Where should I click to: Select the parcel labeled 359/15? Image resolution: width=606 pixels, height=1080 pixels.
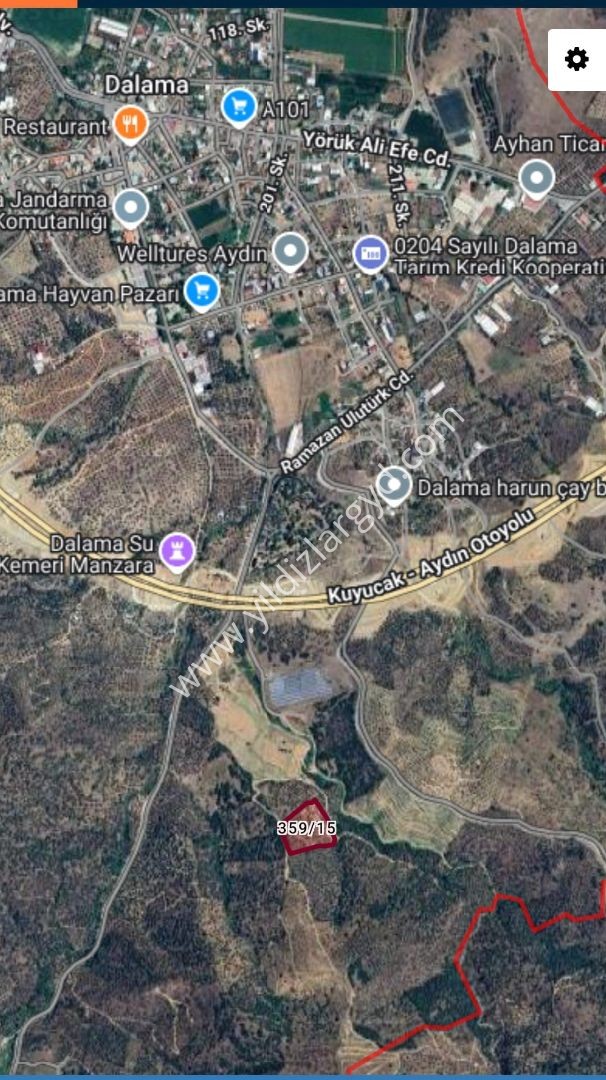coord(308,827)
